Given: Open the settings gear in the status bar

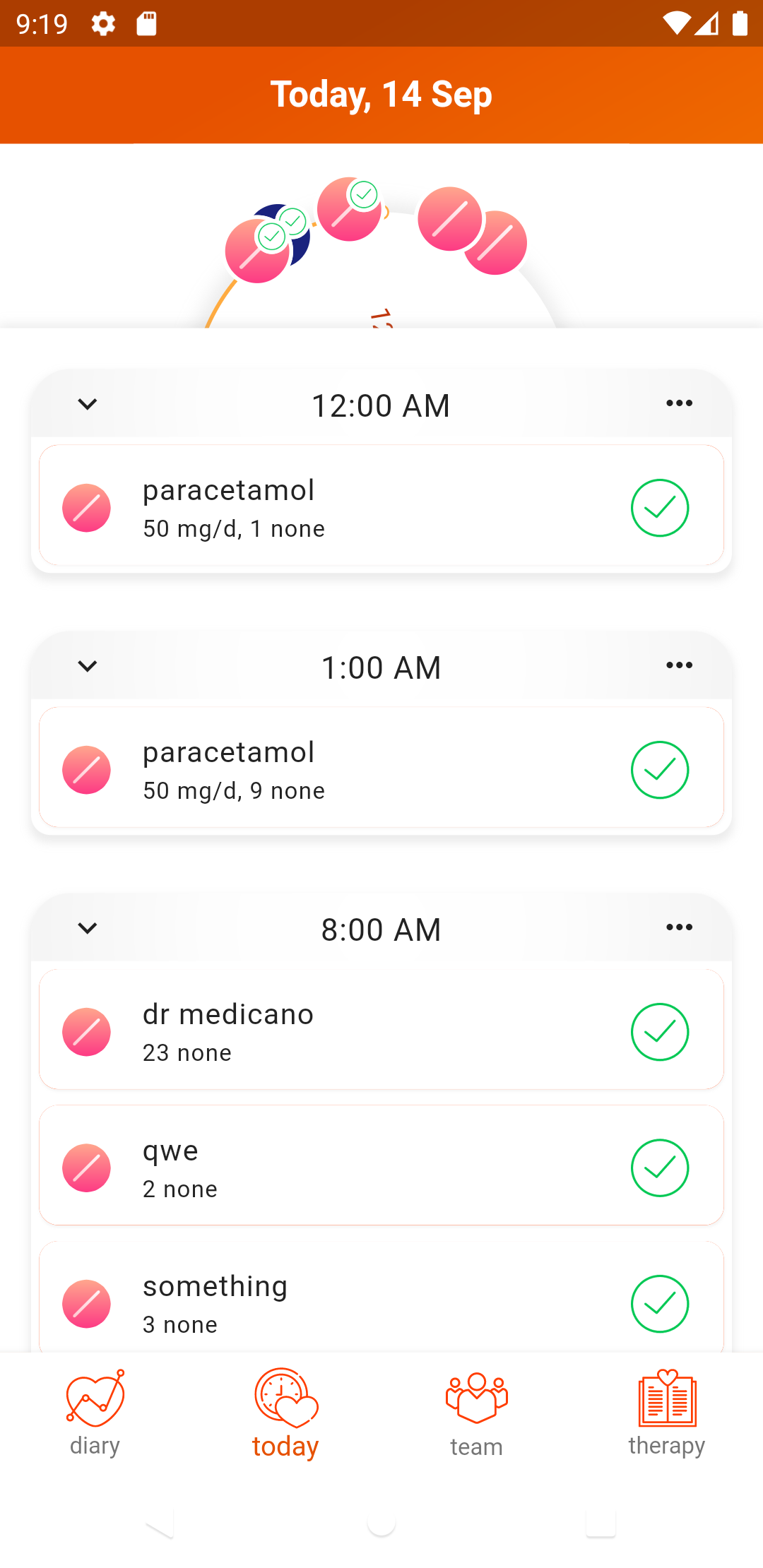Looking at the screenshot, I should [x=103, y=23].
